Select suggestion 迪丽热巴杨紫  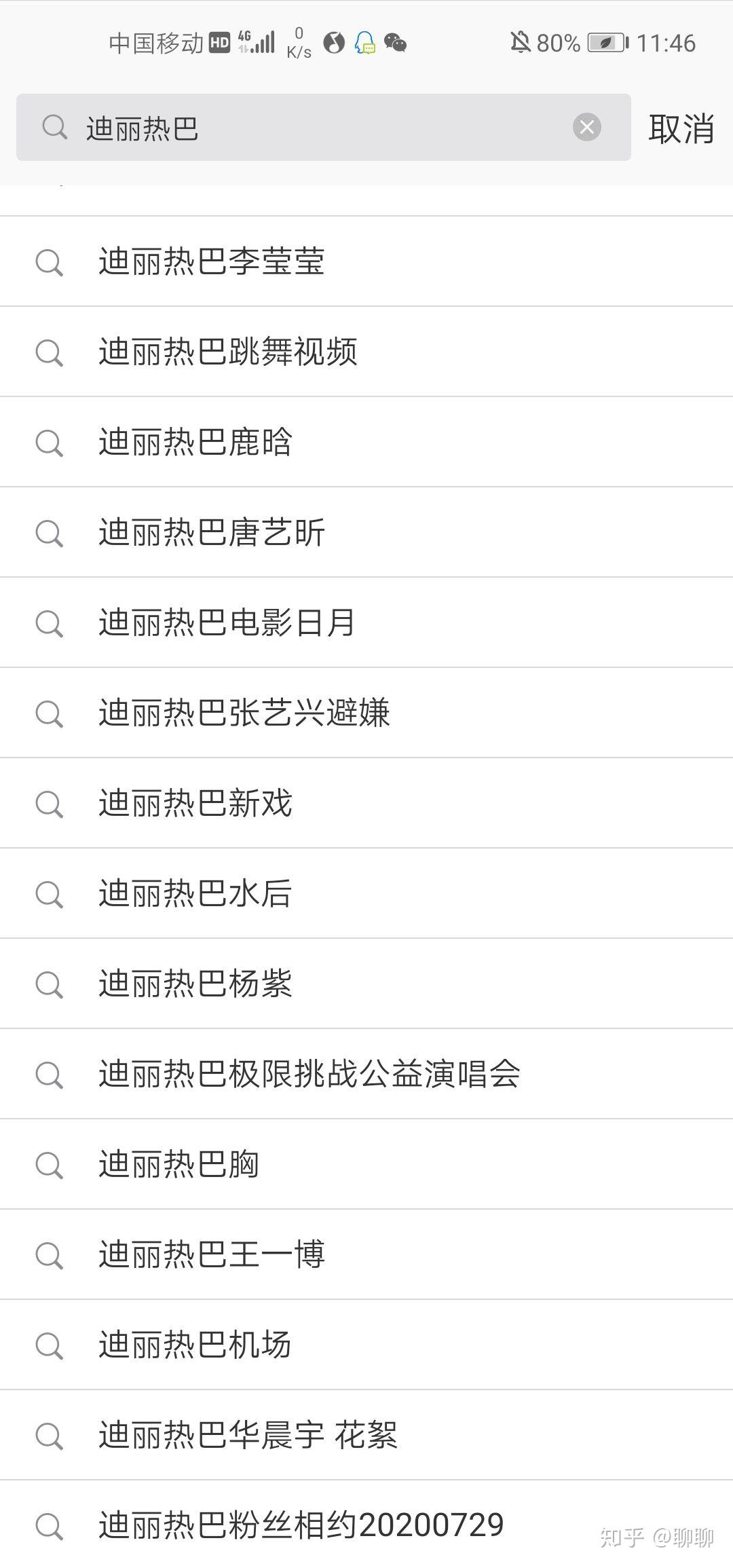366,984
